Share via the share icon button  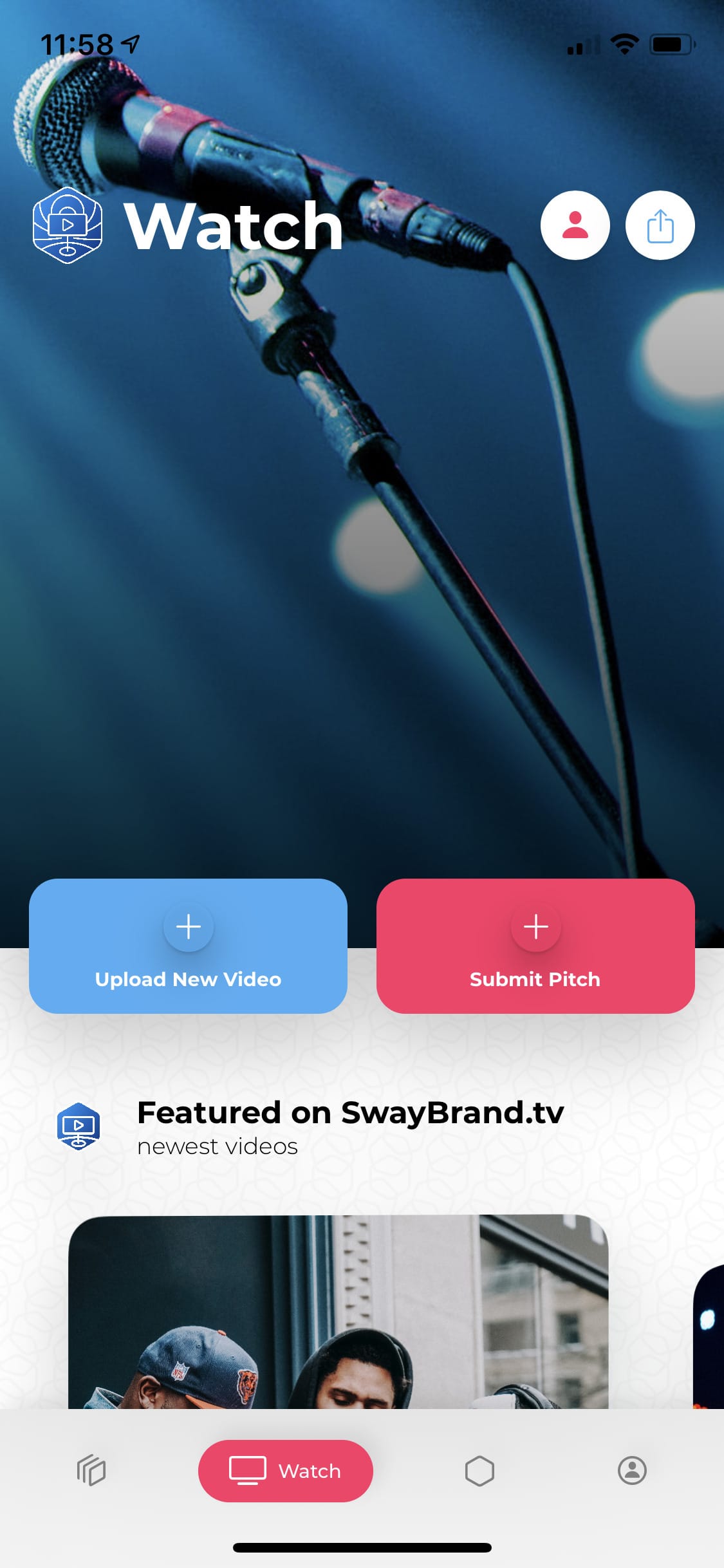pos(660,225)
